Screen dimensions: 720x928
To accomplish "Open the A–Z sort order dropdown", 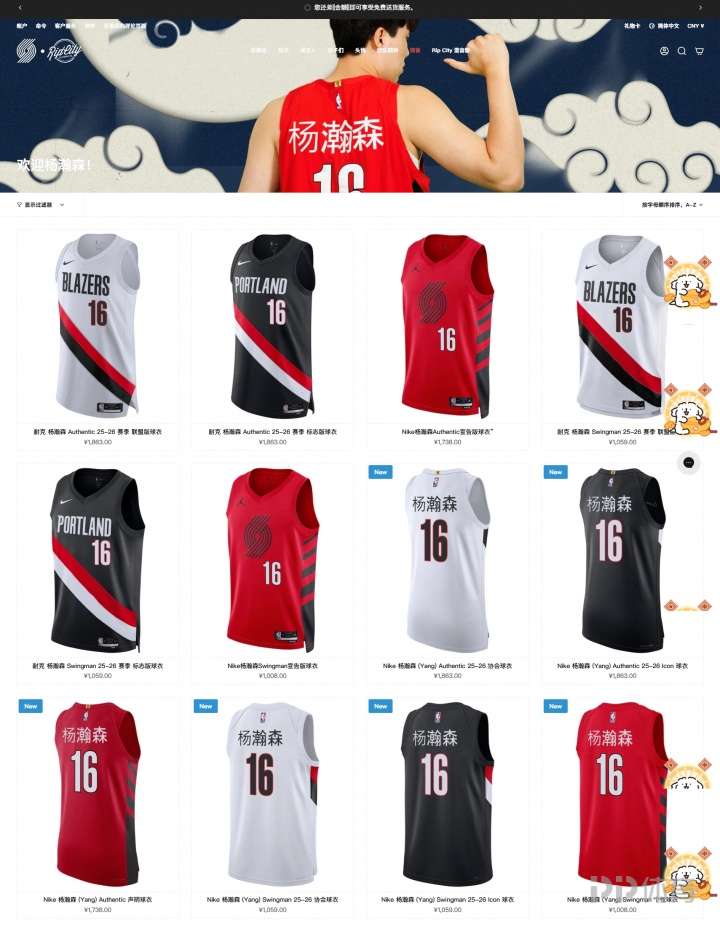I will (x=672, y=205).
